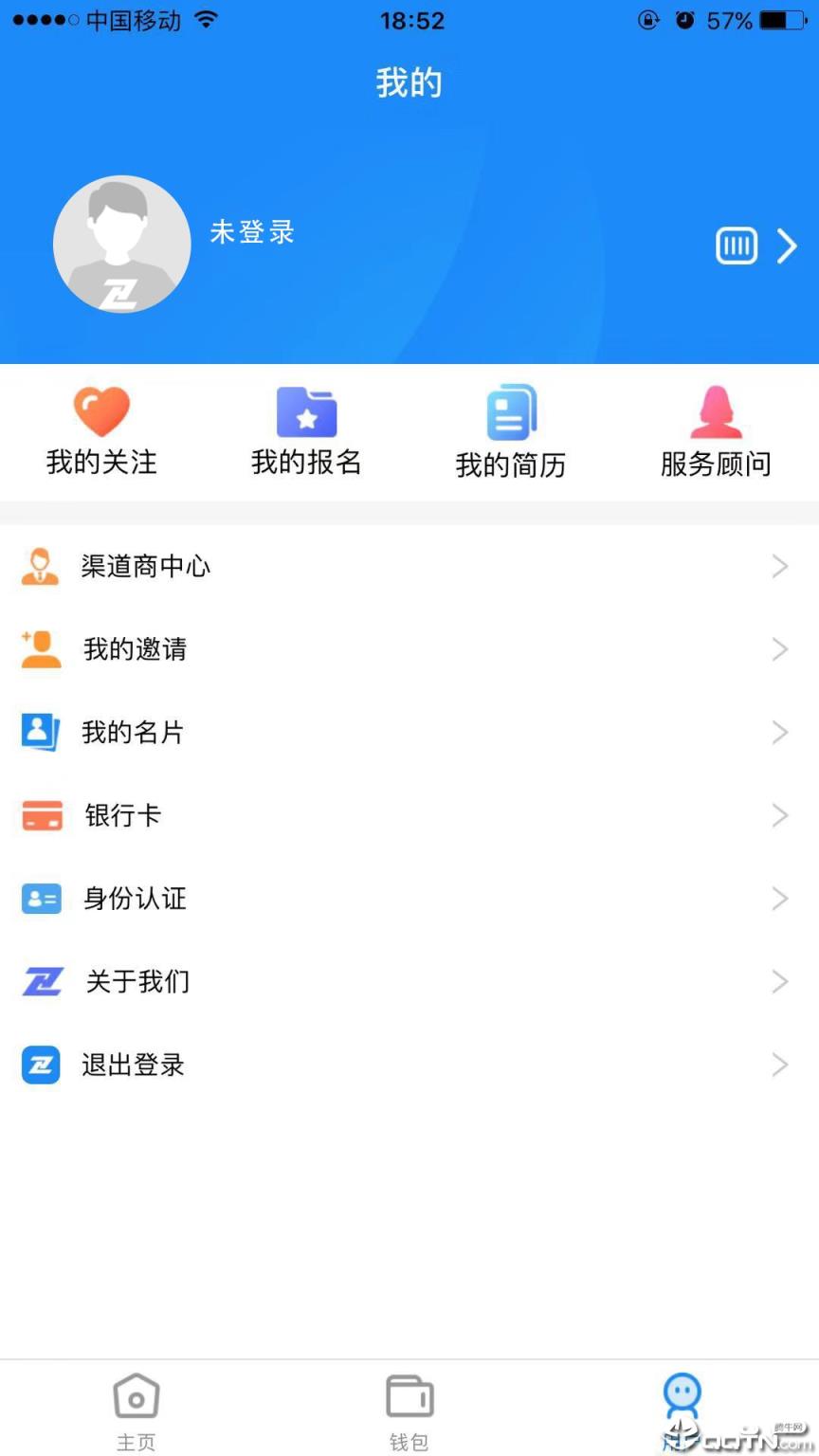The height and width of the screenshot is (1456, 819).
Task: Tap the member card icon near profile
Action: [x=736, y=246]
